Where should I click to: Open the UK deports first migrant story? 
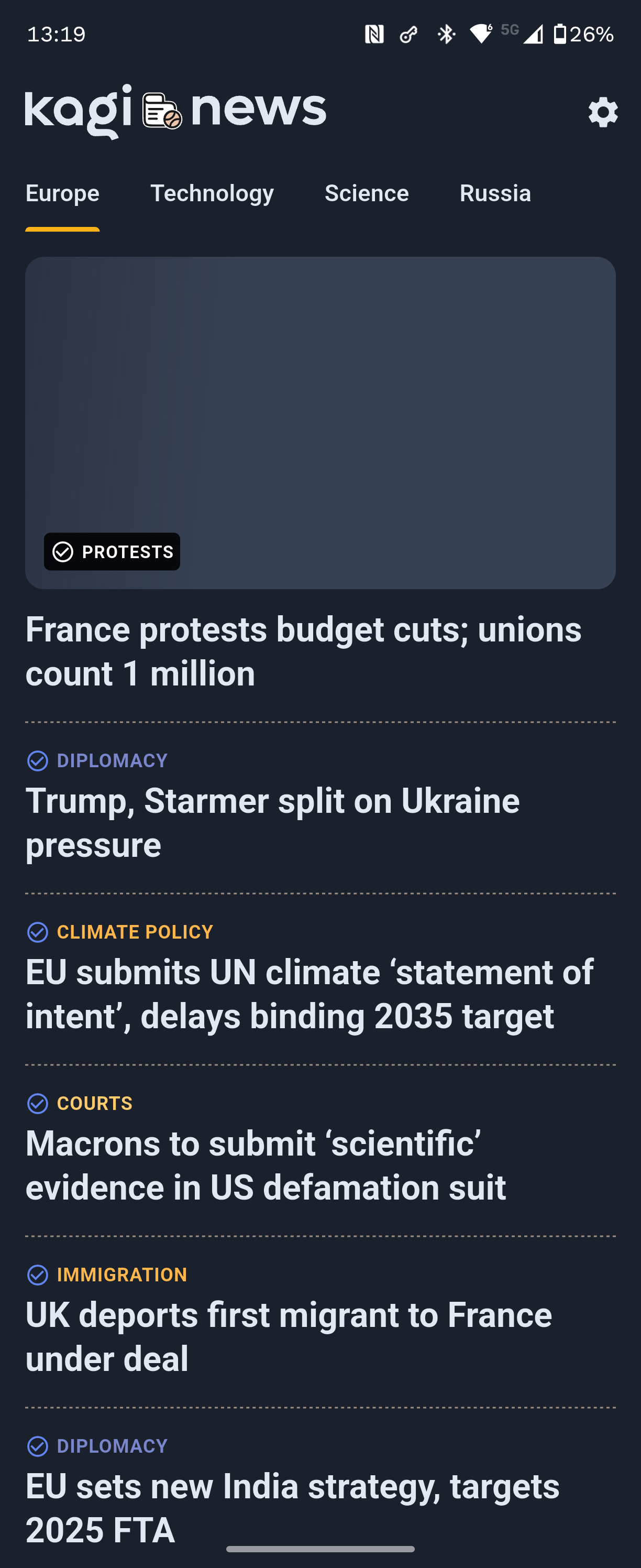click(x=288, y=1337)
